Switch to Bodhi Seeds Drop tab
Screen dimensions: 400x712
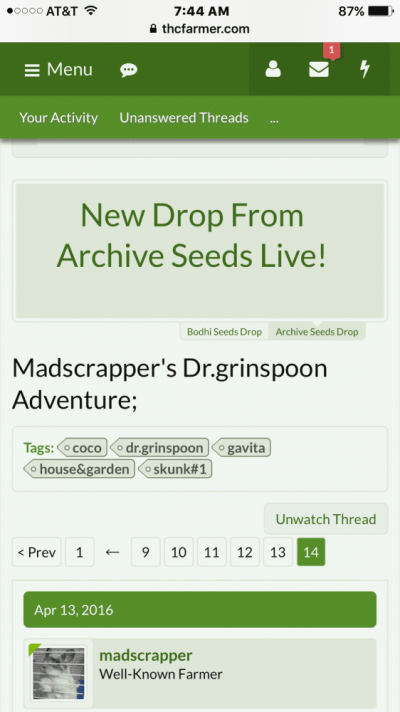pyautogui.click(x=224, y=332)
